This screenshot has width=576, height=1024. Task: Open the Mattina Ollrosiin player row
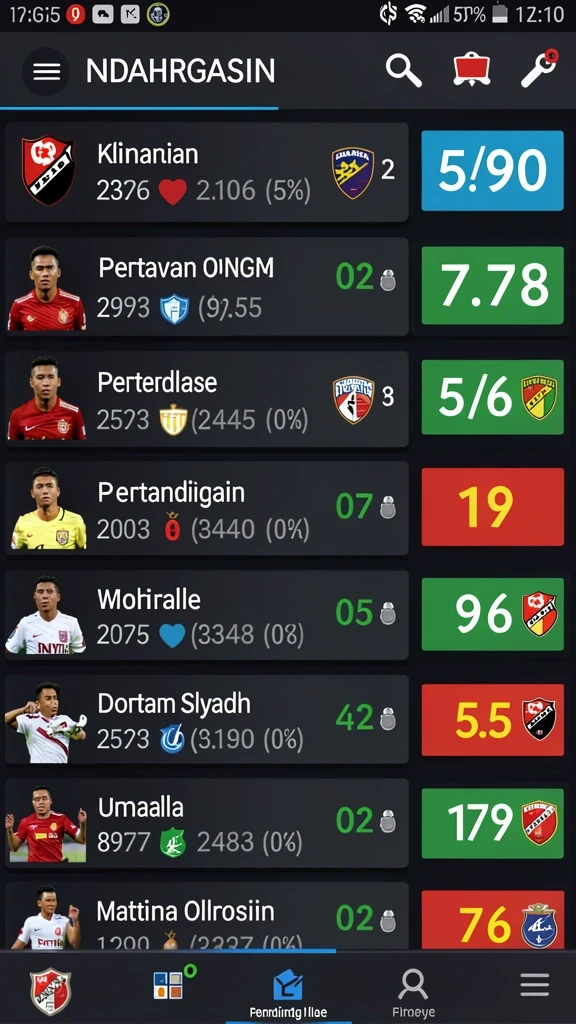[x=206, y=916]
